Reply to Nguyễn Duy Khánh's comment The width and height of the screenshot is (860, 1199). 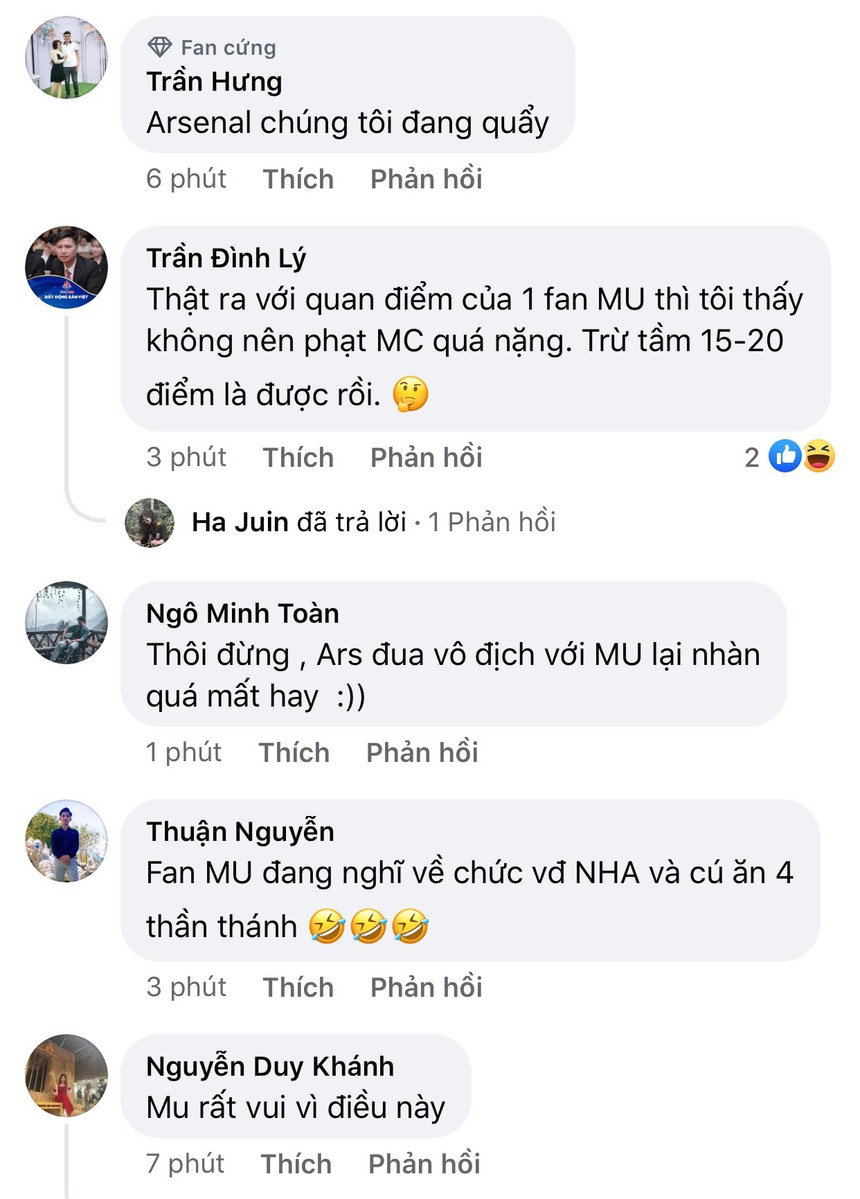coord(425,1164)
